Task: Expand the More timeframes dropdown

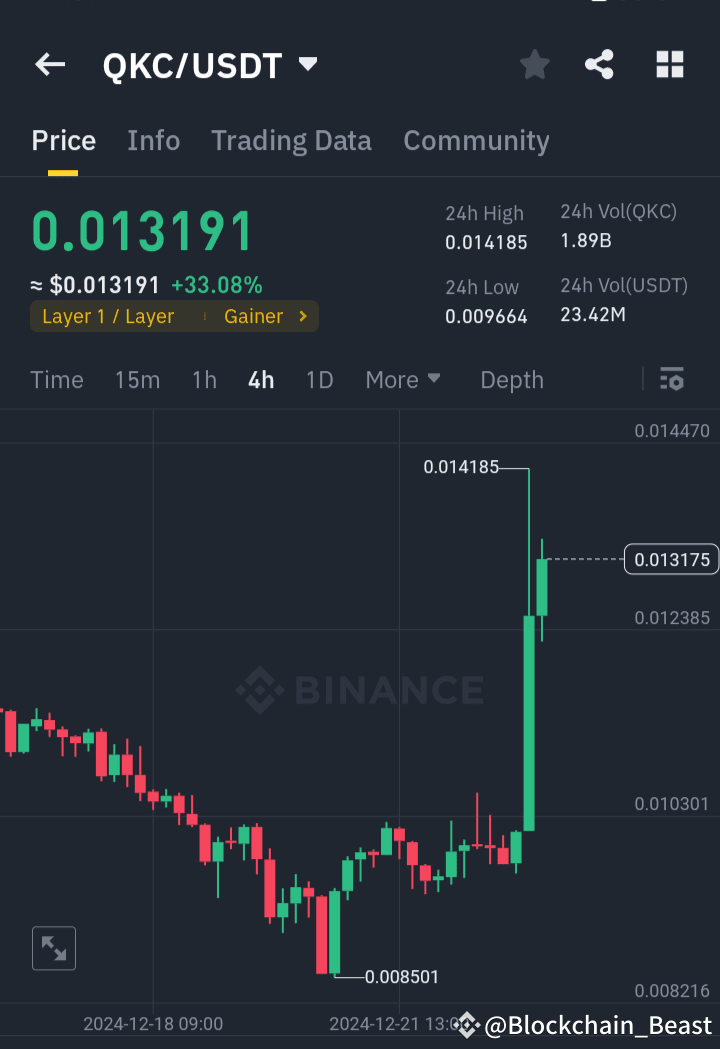Action: (x=403, y=379)
